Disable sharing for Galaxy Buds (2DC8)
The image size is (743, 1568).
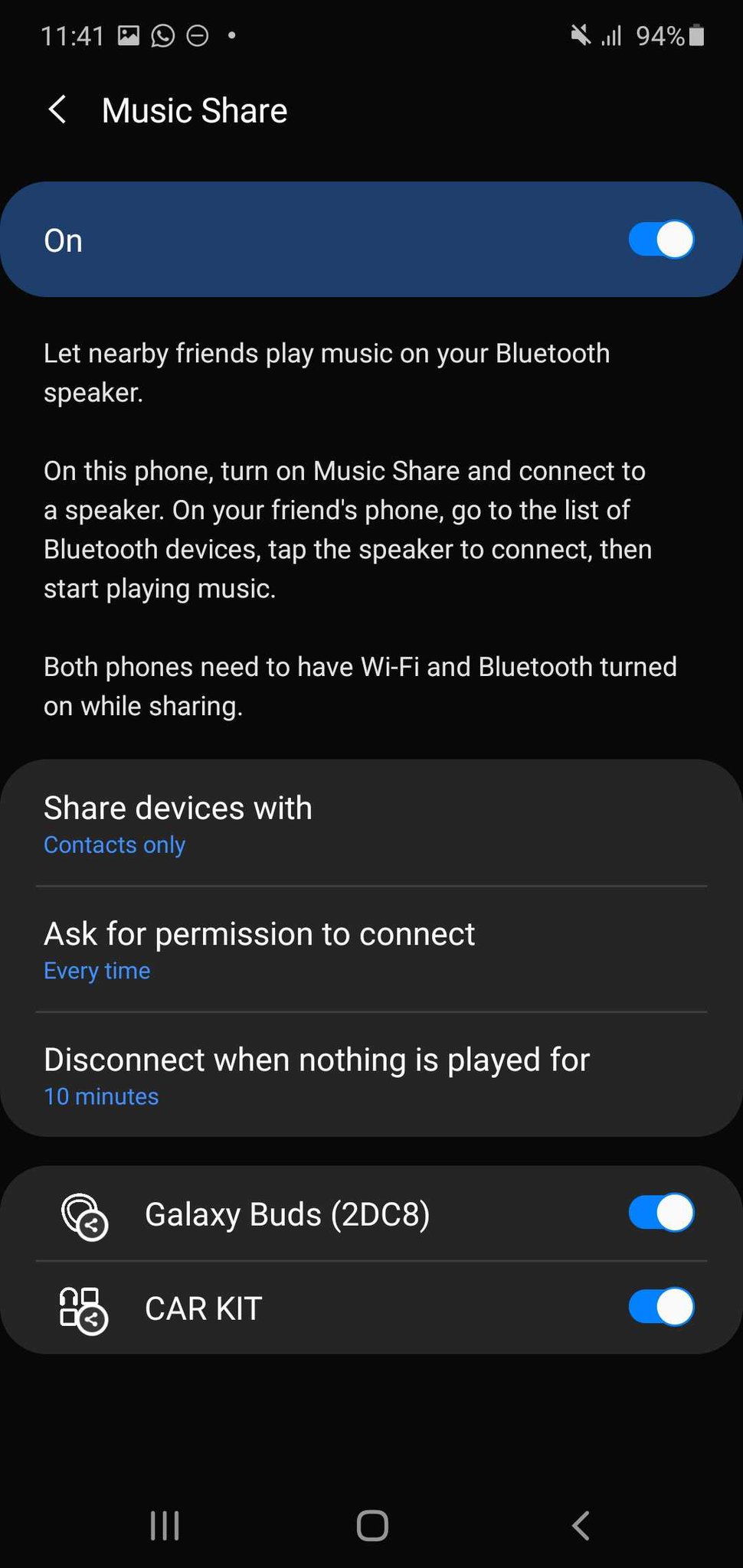click(660, 1214)
